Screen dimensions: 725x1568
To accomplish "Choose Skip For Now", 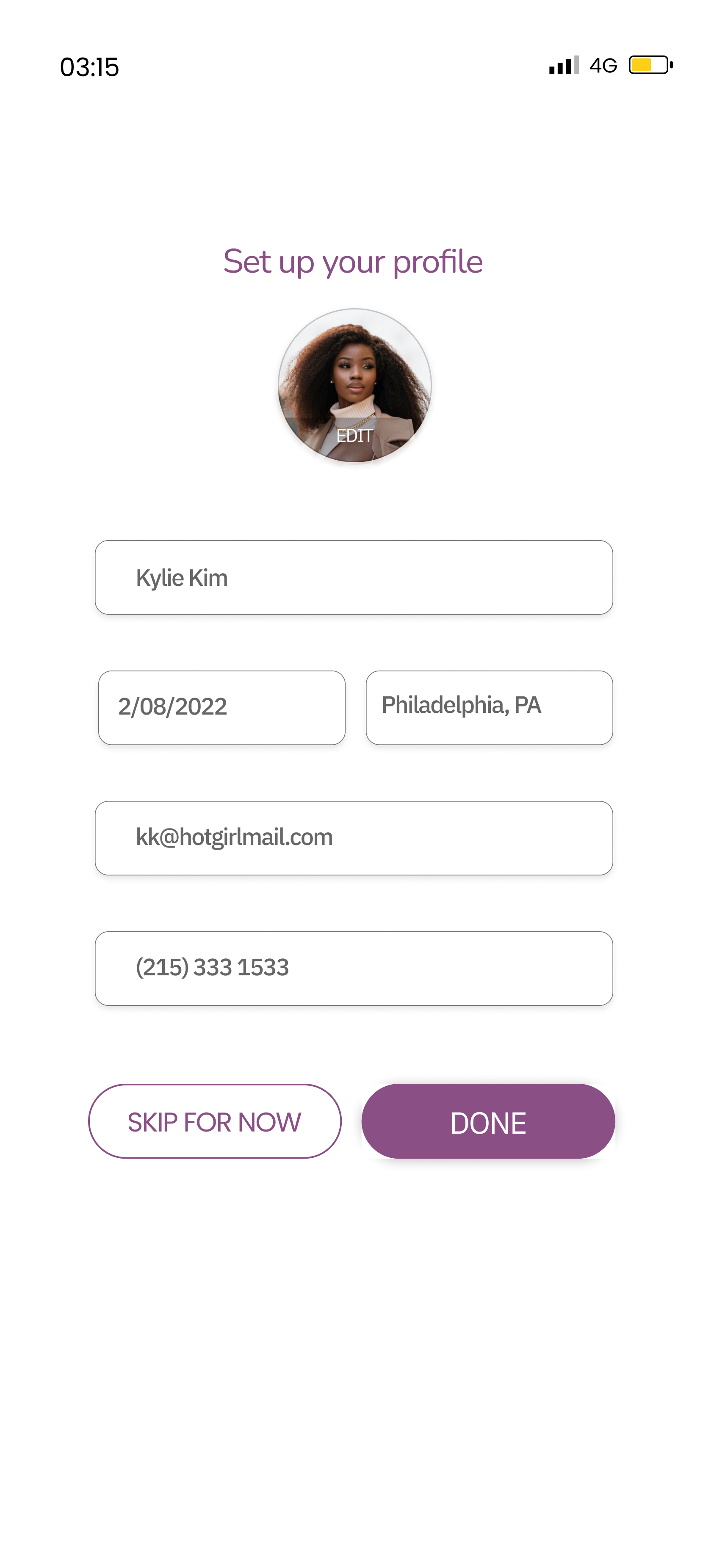I will (215, 1121).
